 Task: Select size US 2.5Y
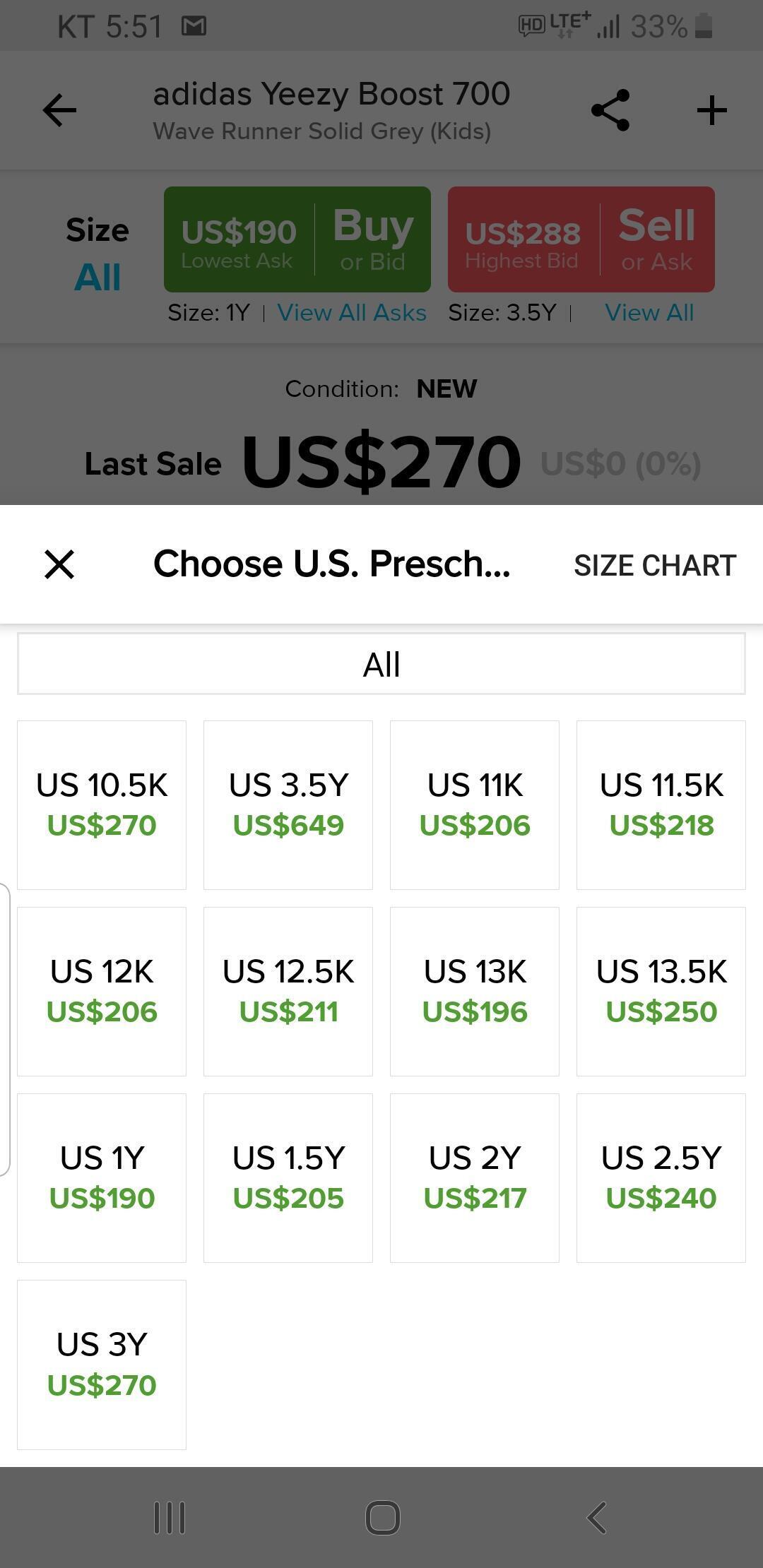pos(661,1177)
